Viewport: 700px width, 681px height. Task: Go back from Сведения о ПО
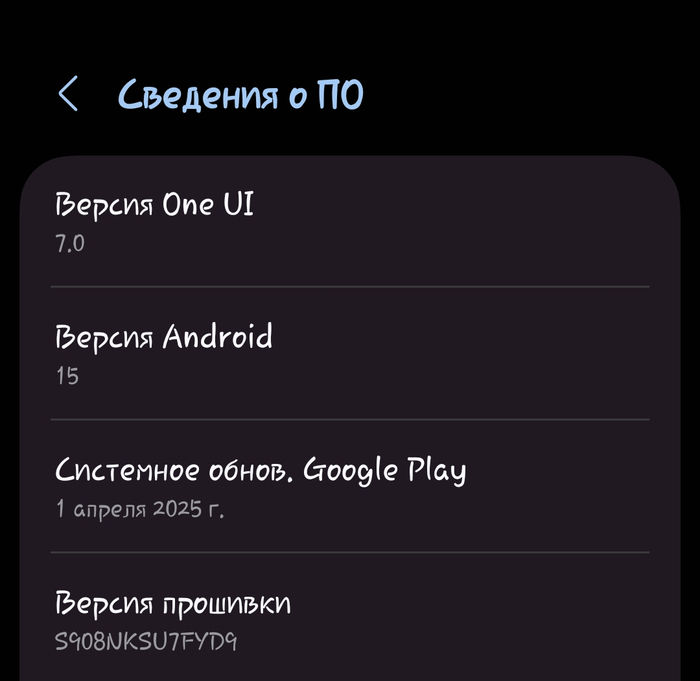point(68,95)
